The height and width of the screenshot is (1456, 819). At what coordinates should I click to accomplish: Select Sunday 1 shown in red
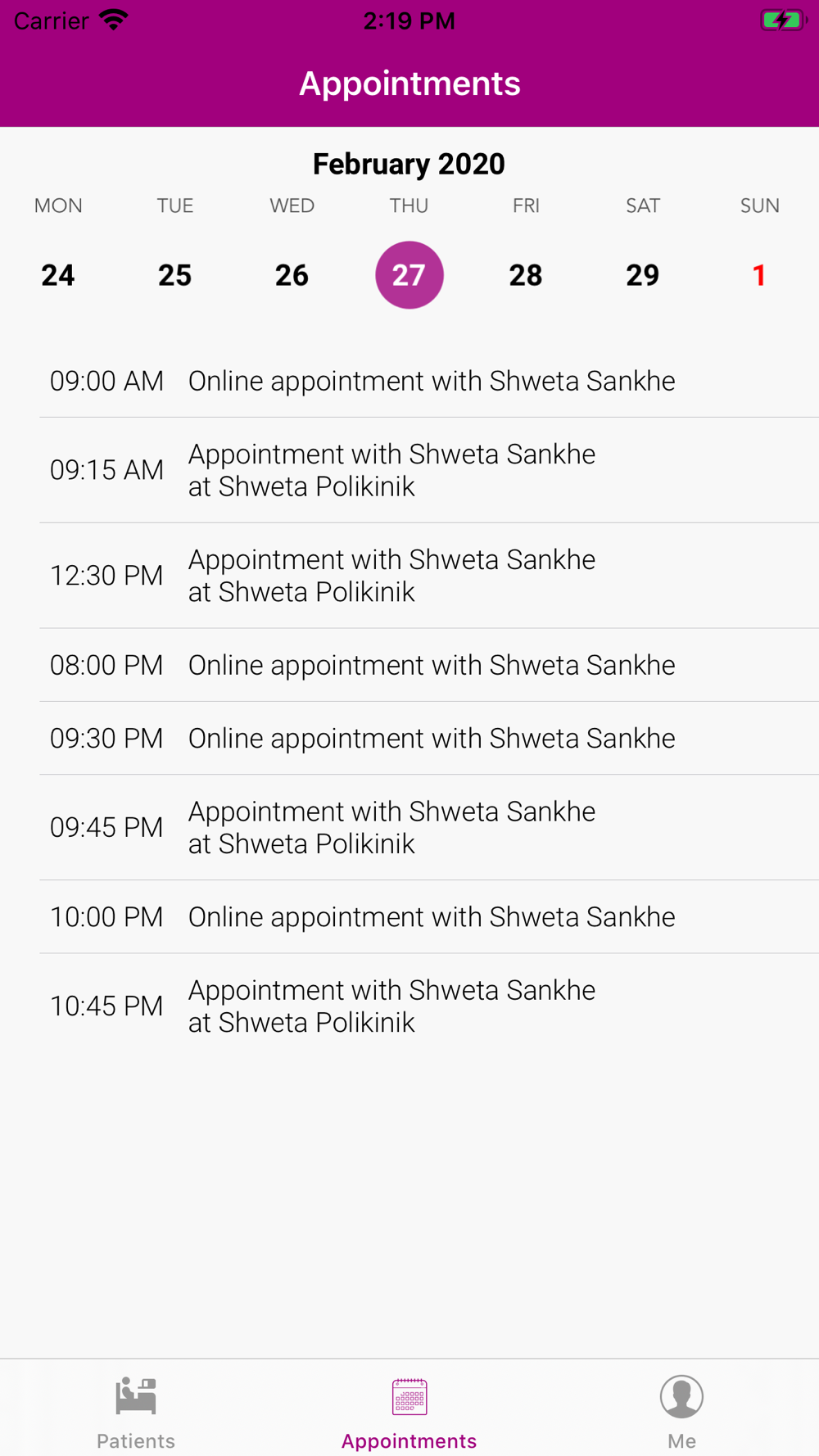click(760, 275)
